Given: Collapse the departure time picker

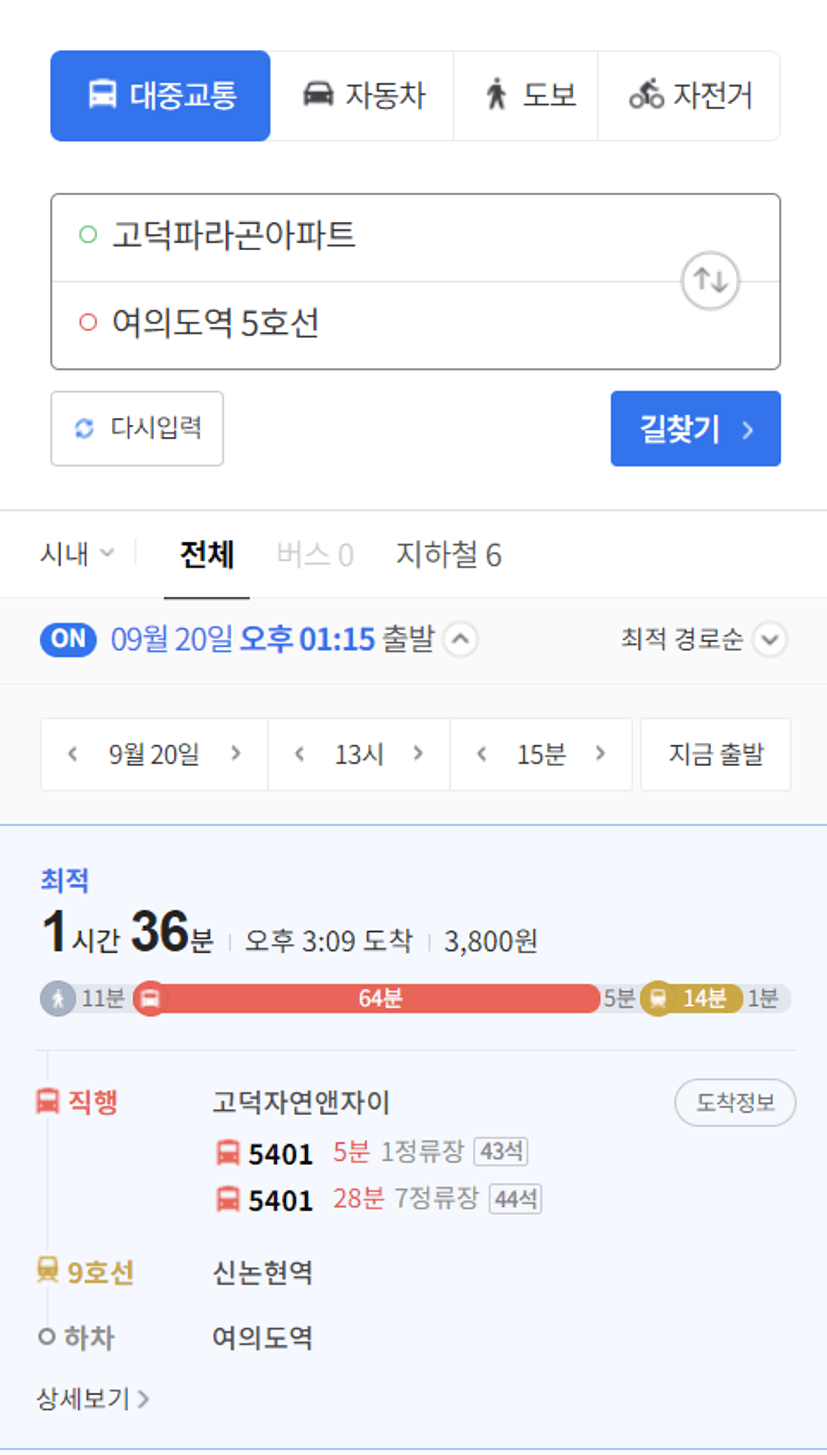Looking at the screenshot, I should (x=460, y=640).
